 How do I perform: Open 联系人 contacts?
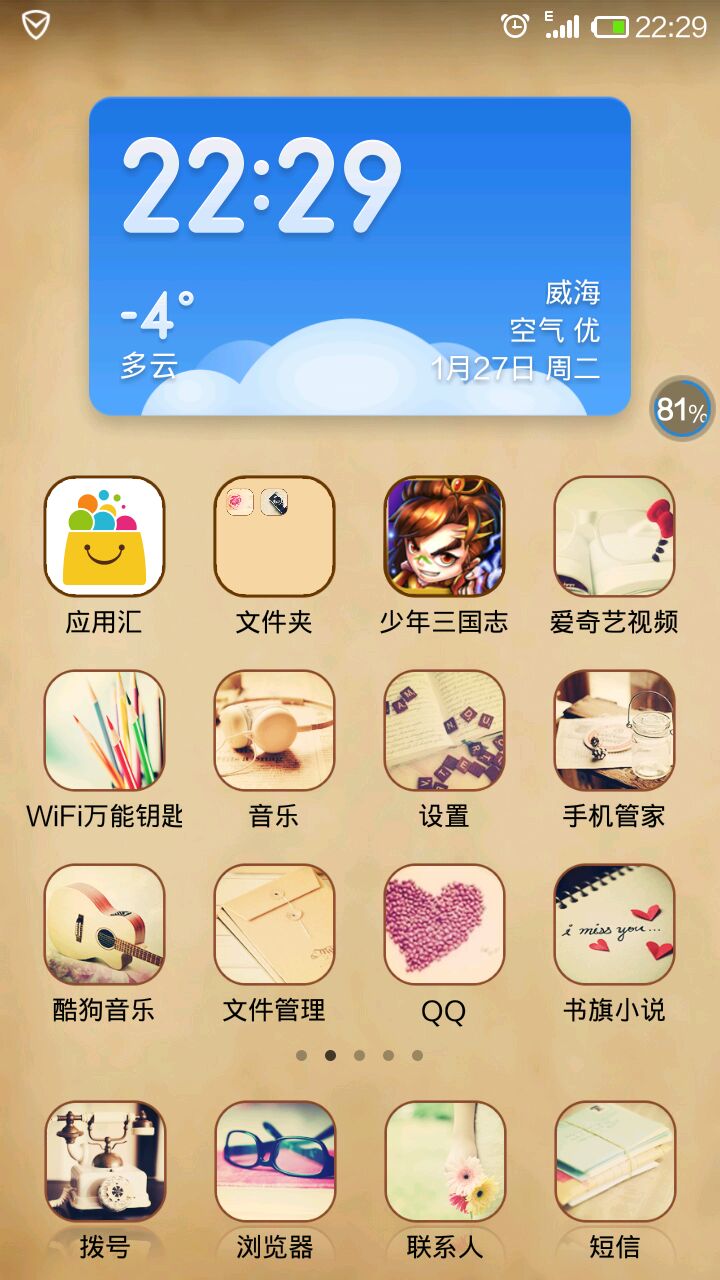[444, 1162]
